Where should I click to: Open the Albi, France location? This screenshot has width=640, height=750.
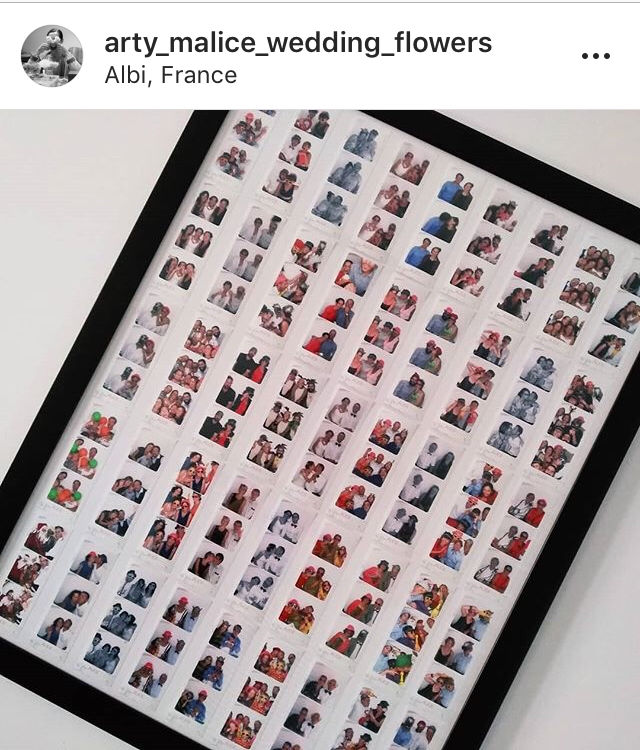[x=171, y=75]
